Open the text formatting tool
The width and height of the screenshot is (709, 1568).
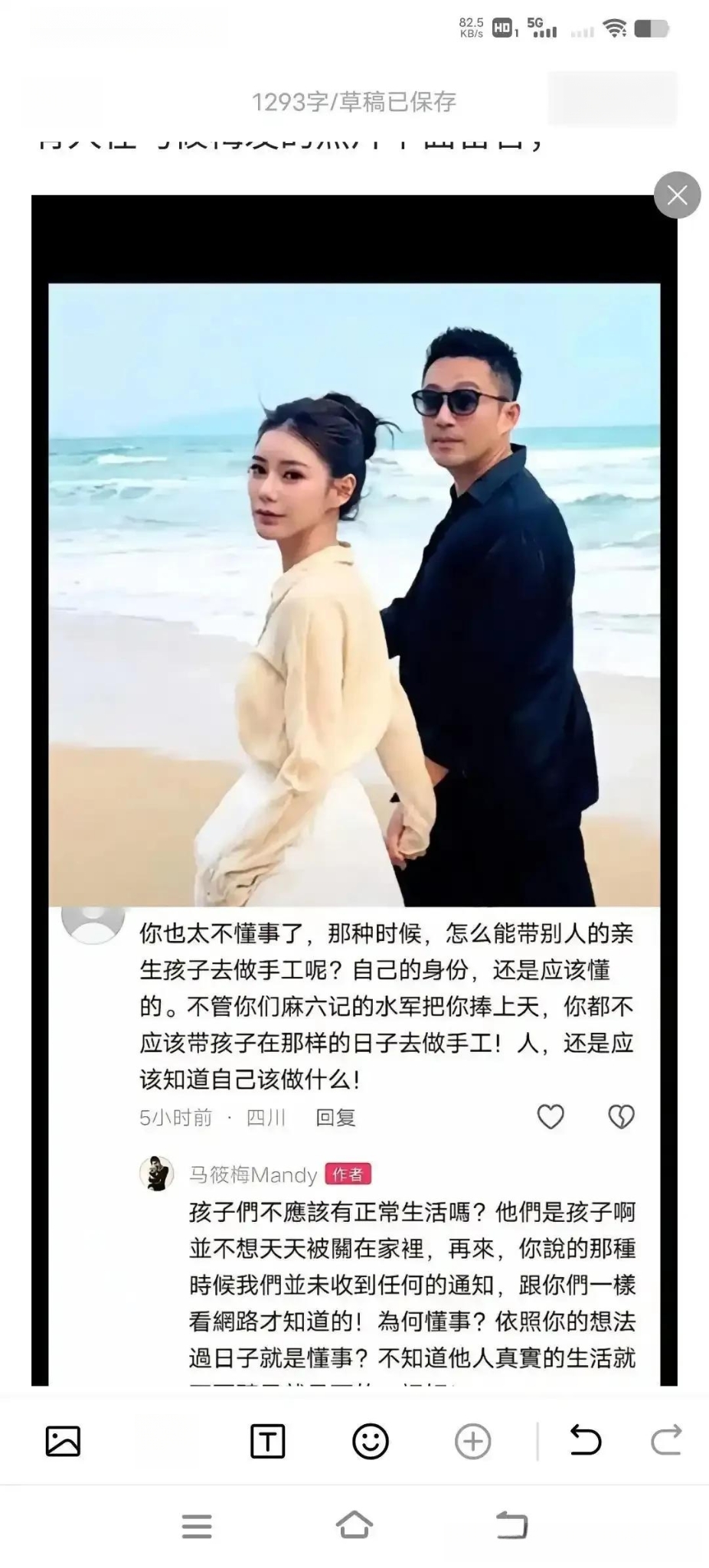point(267,1442)
